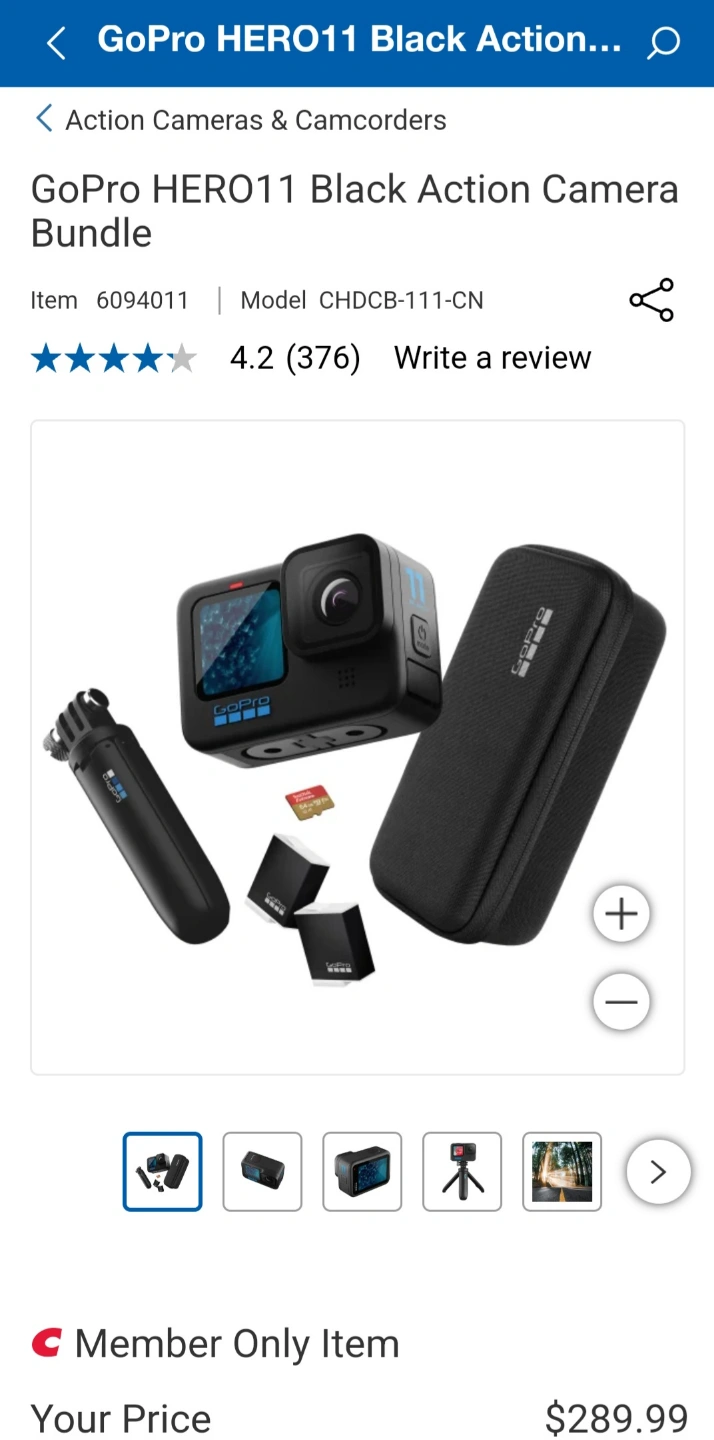Screen dimensions: 714x1440
Task: Show the forest road sample photo thumbnail
Action: [x=562, y=1172]
